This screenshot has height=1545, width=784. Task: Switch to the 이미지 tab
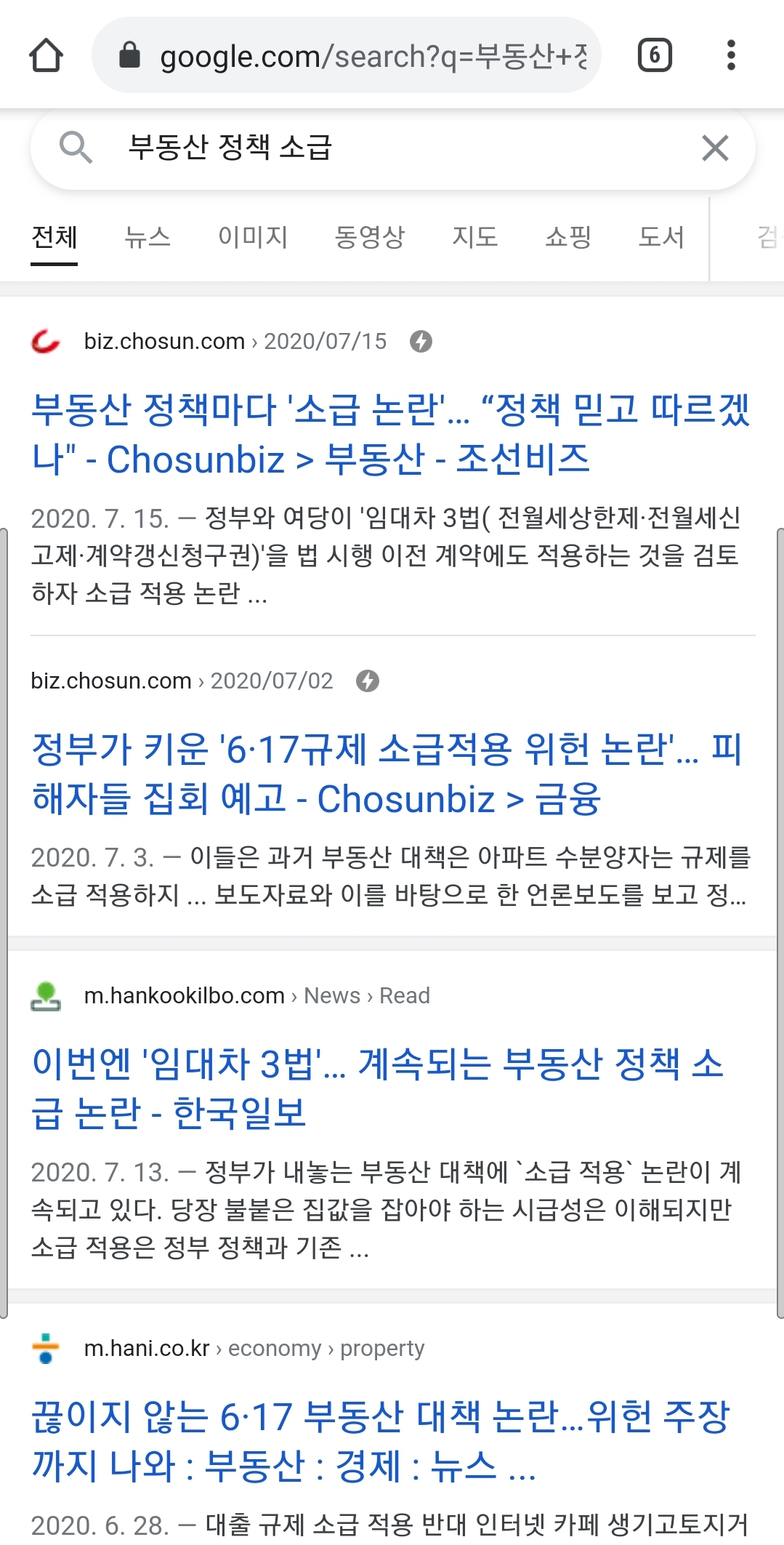point(253,237)
